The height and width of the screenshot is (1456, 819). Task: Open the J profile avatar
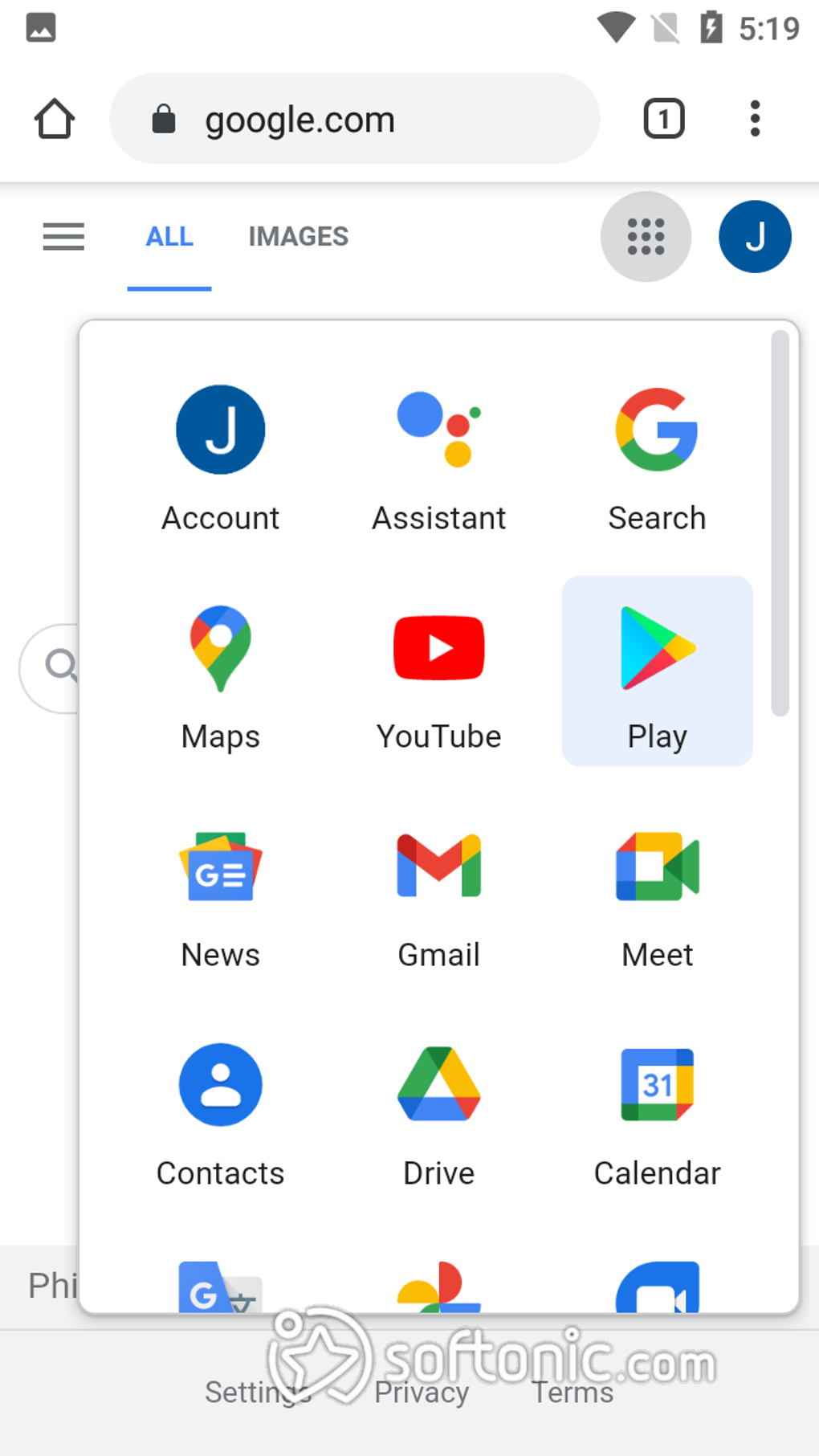(754, 237)
